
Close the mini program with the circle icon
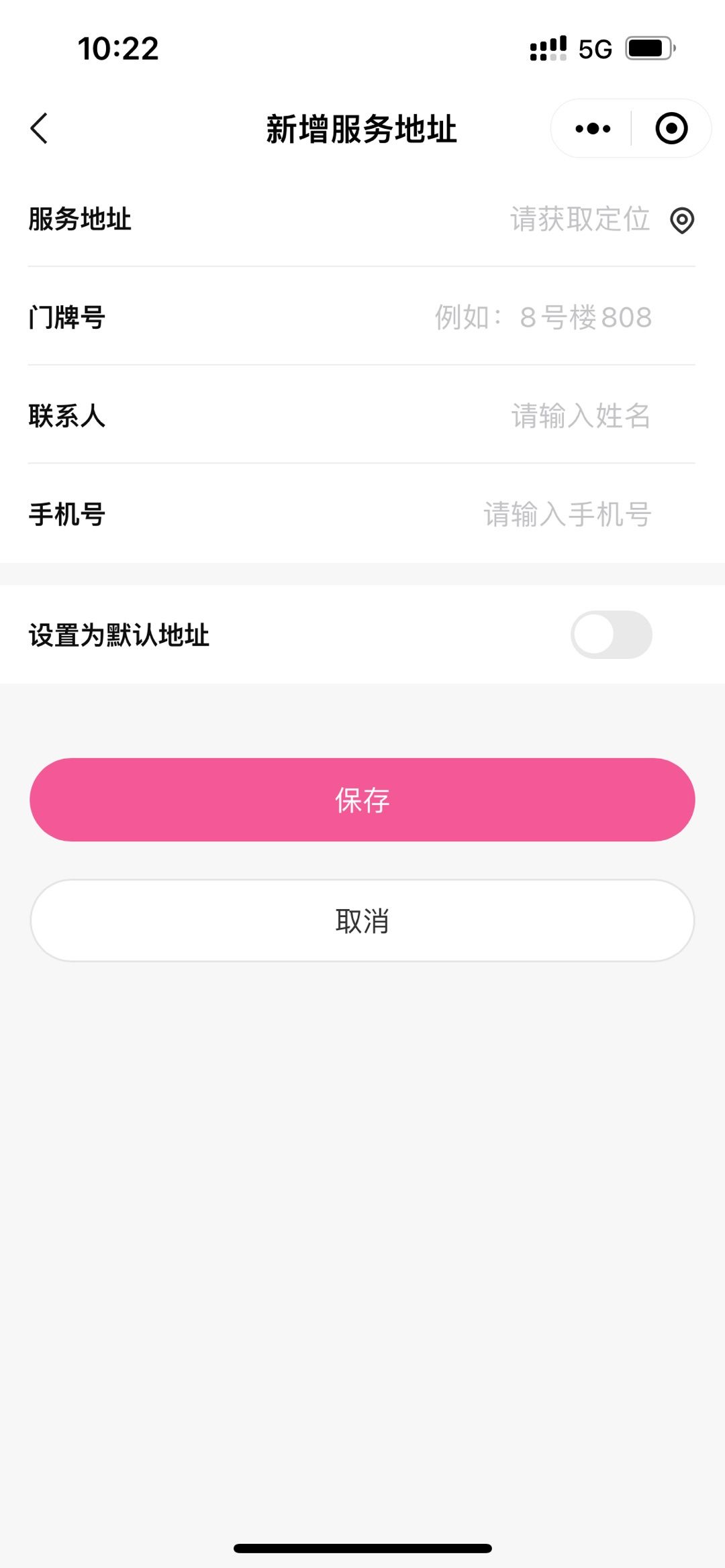671,128
